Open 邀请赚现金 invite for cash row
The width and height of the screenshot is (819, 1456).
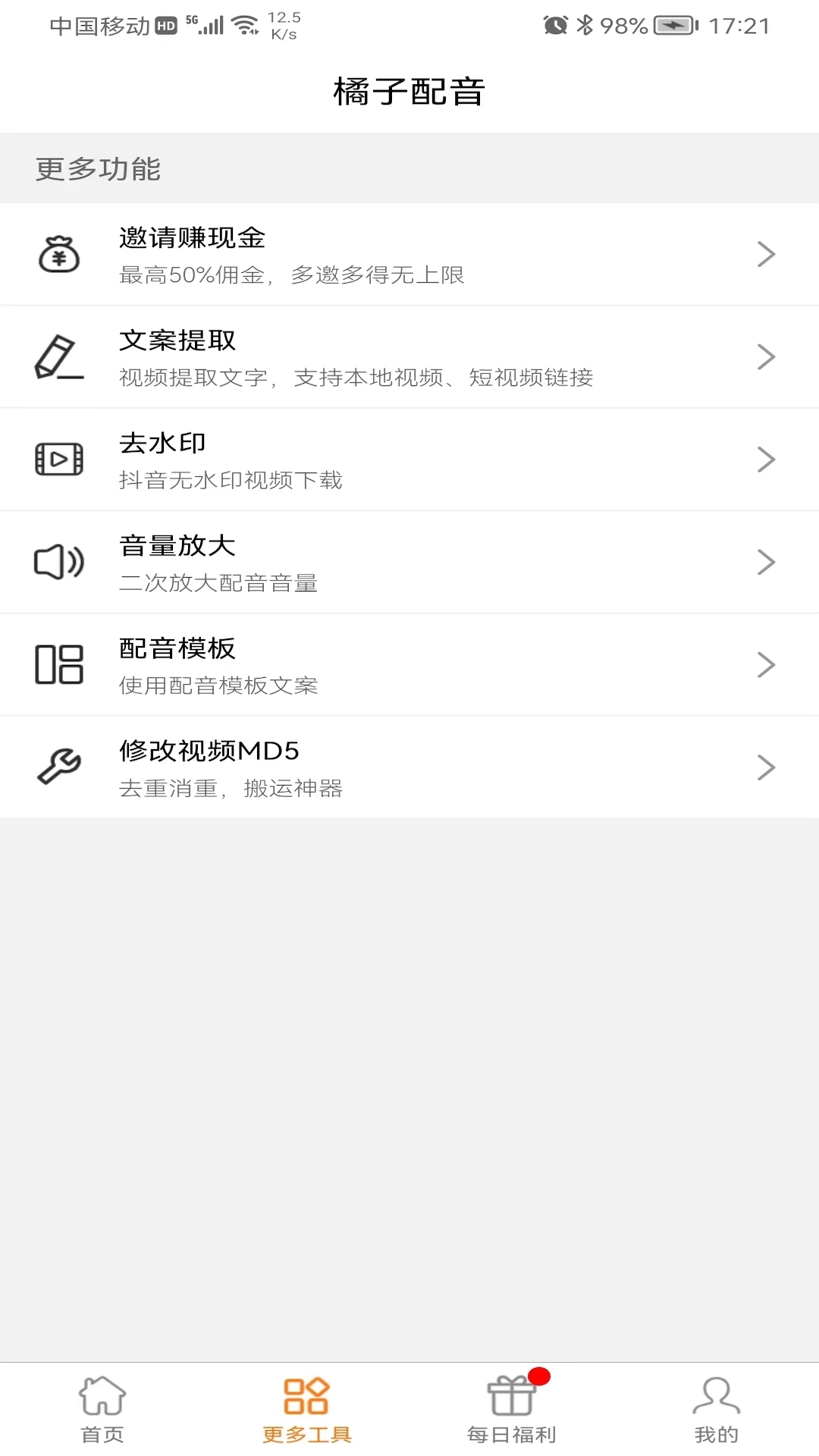409,255
